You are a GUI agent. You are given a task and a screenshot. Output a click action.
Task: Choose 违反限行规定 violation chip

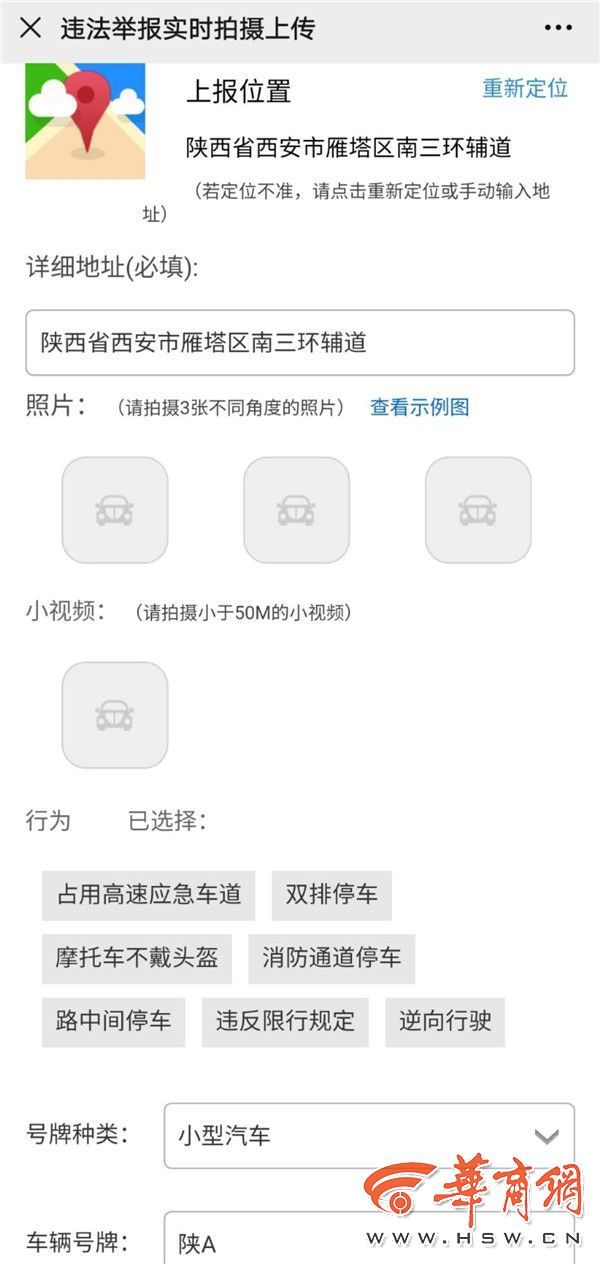(285, 1021)
